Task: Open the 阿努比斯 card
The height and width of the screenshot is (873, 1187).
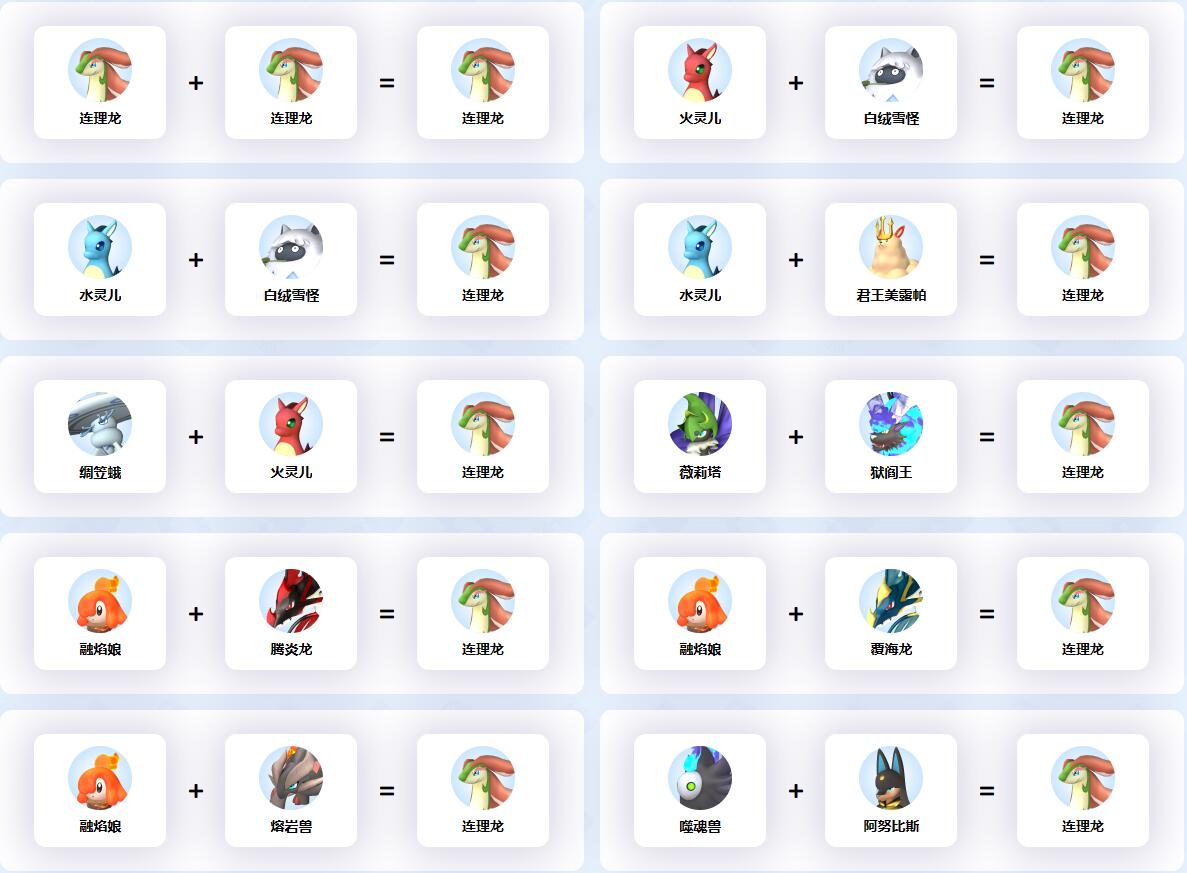Action: coord(890,790)
